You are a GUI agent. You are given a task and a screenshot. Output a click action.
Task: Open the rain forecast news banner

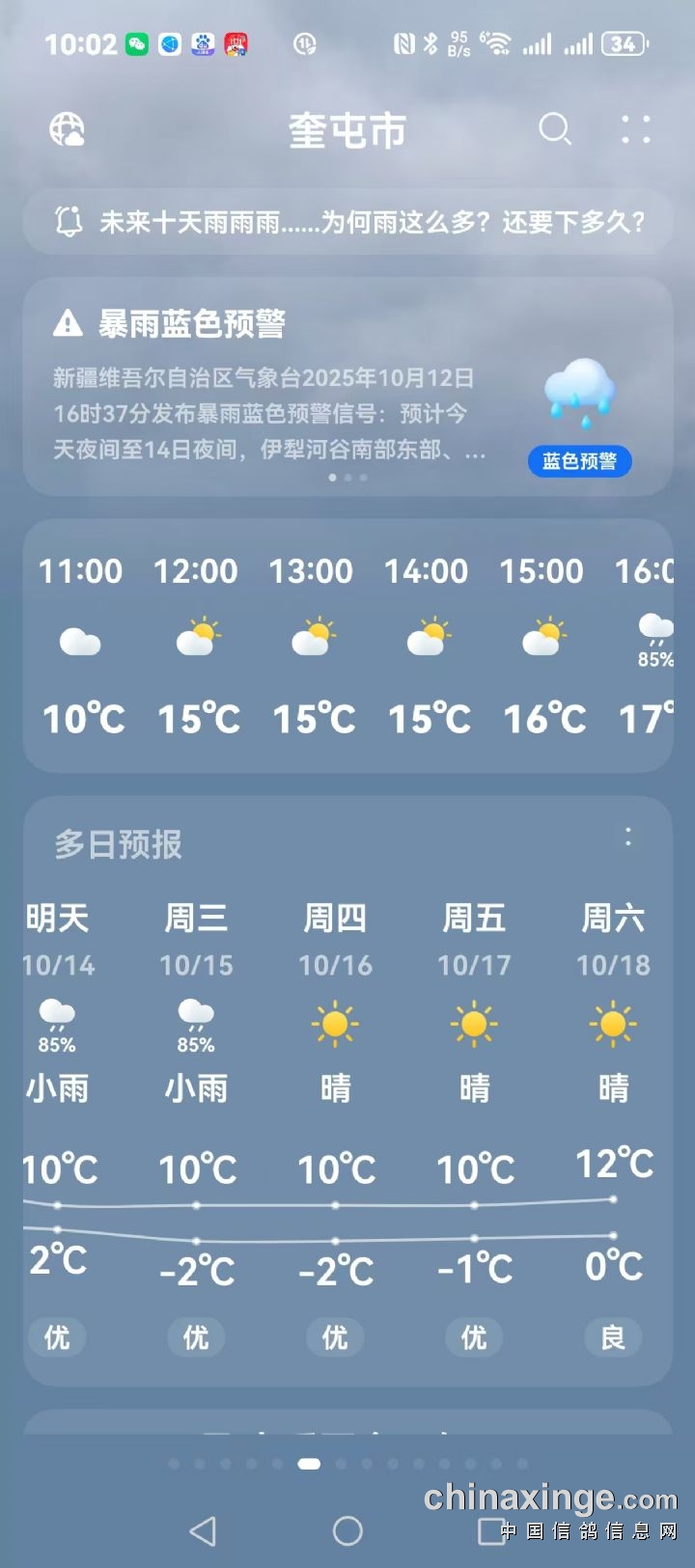[347, 223]
